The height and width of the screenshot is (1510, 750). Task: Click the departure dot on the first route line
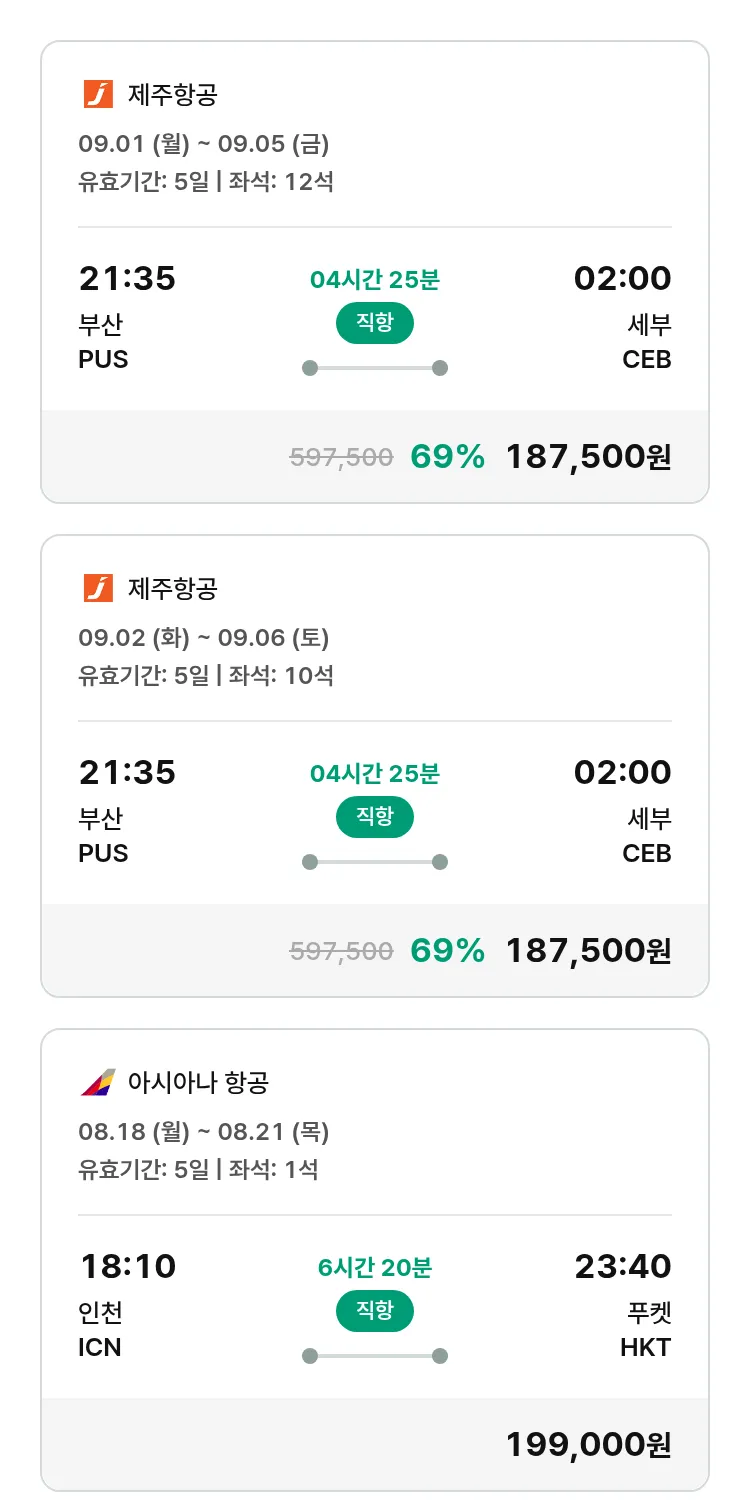click(309, 368)
